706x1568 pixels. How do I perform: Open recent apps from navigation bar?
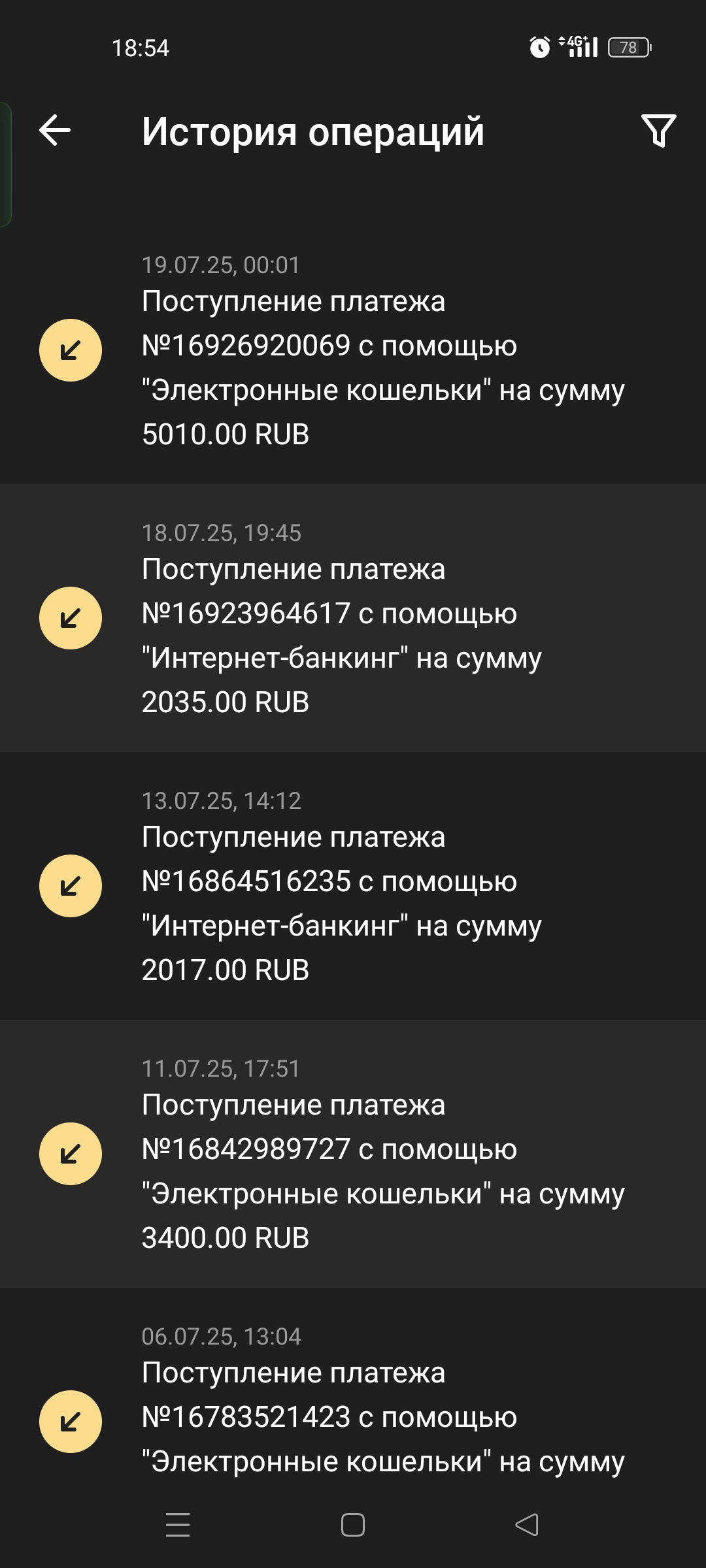(x=178, y=1526)
